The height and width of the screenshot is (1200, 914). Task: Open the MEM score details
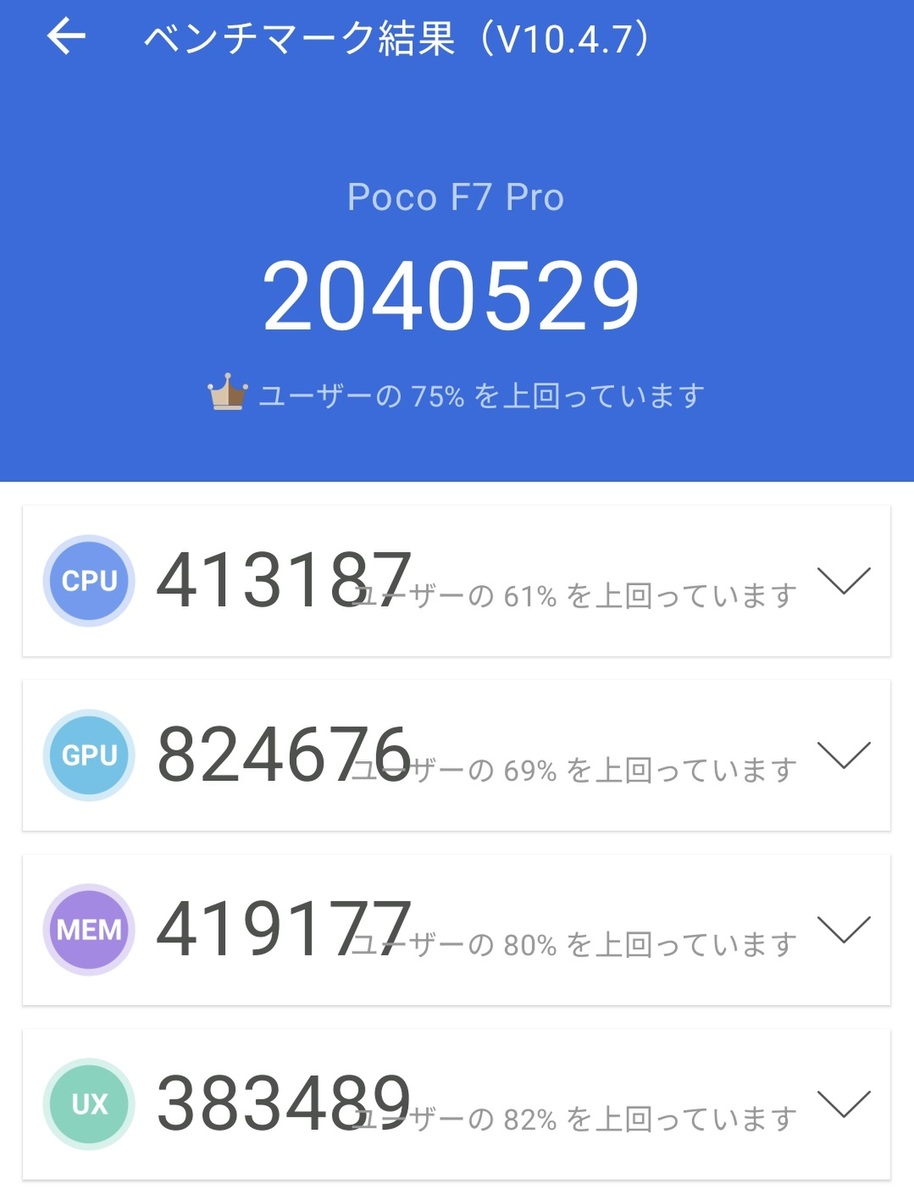[843, 930]
